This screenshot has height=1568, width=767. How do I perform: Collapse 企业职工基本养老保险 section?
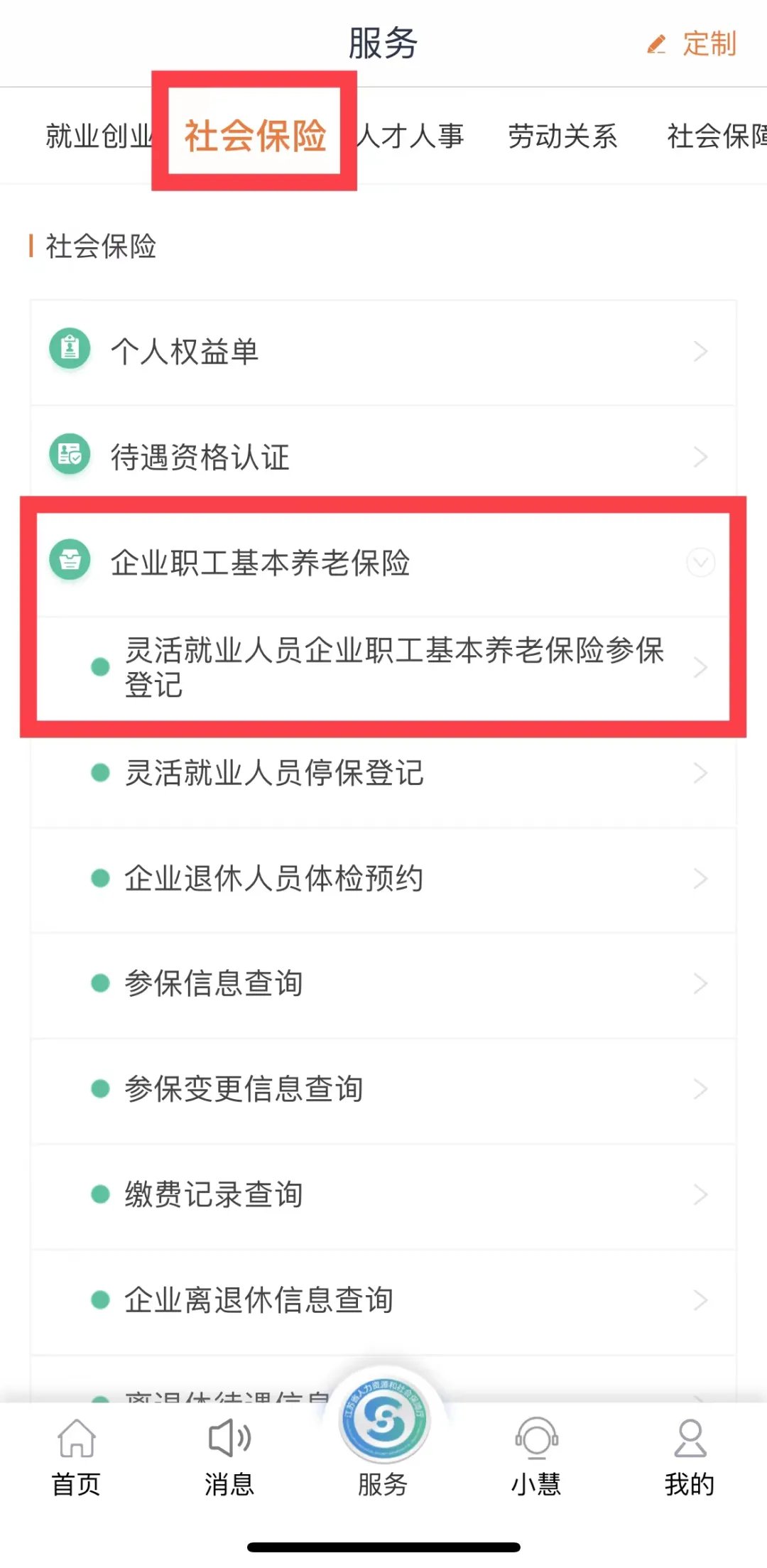coord(700,563)
